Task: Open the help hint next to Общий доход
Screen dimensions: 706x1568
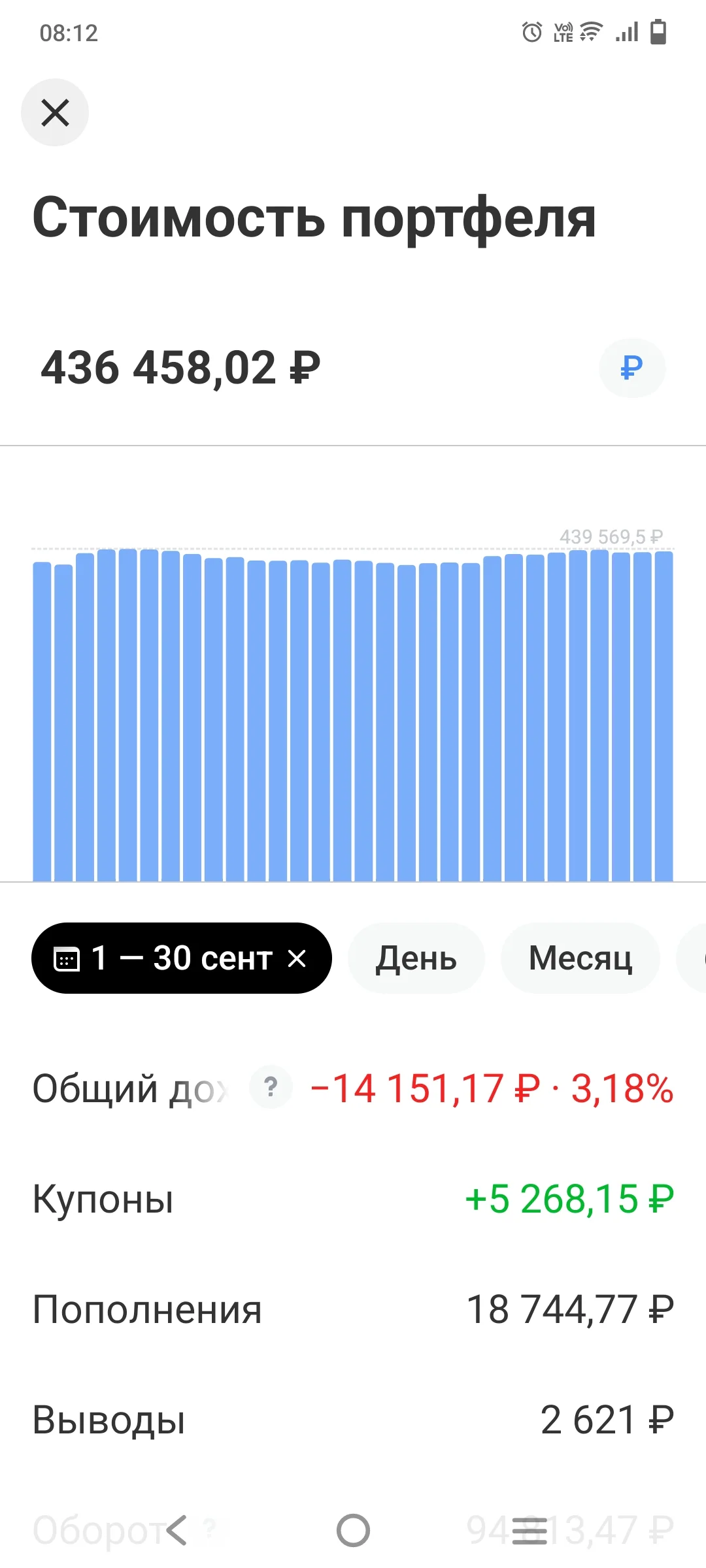Action: [271, 1087]
